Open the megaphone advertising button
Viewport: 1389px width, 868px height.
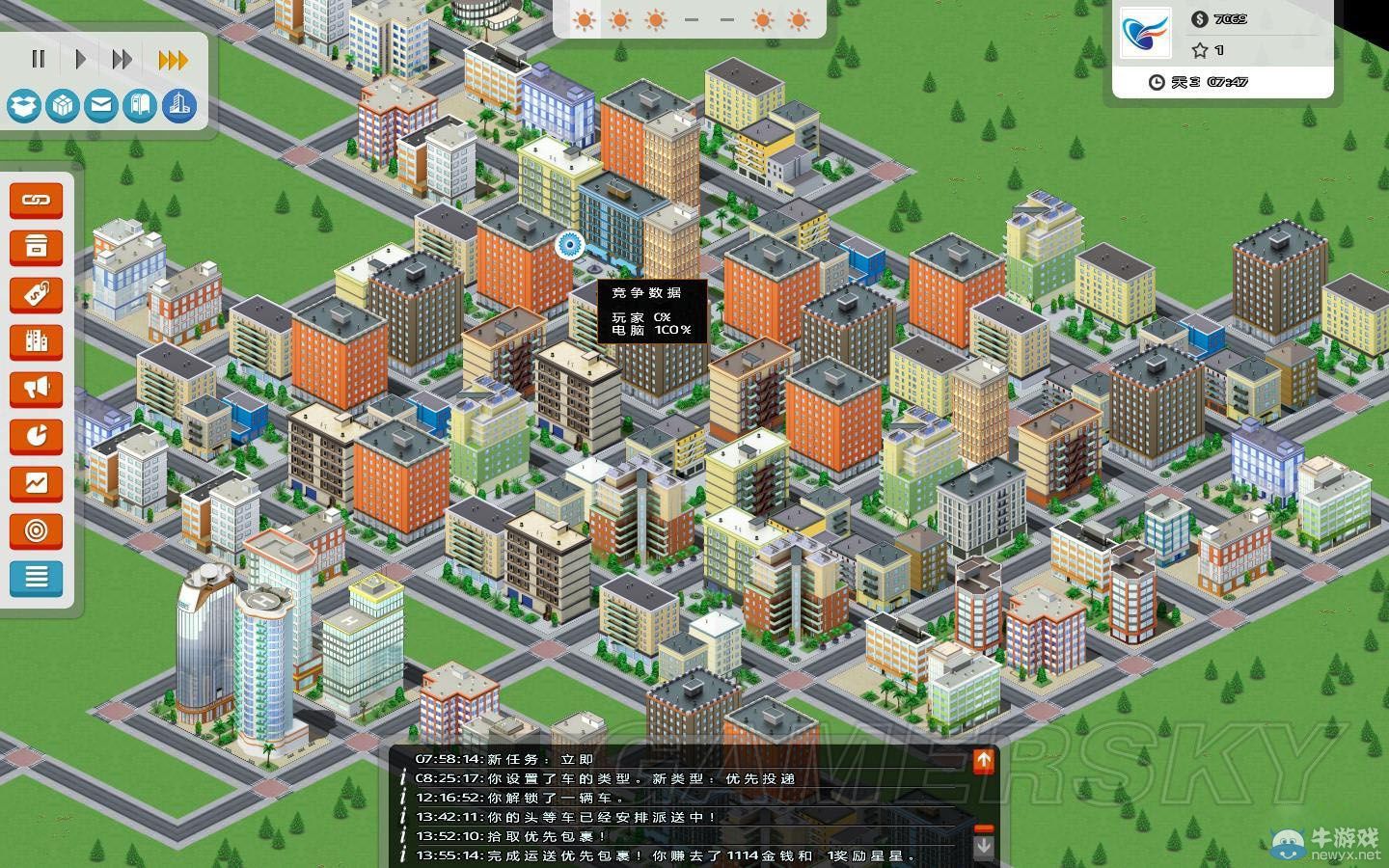[37, 389]
